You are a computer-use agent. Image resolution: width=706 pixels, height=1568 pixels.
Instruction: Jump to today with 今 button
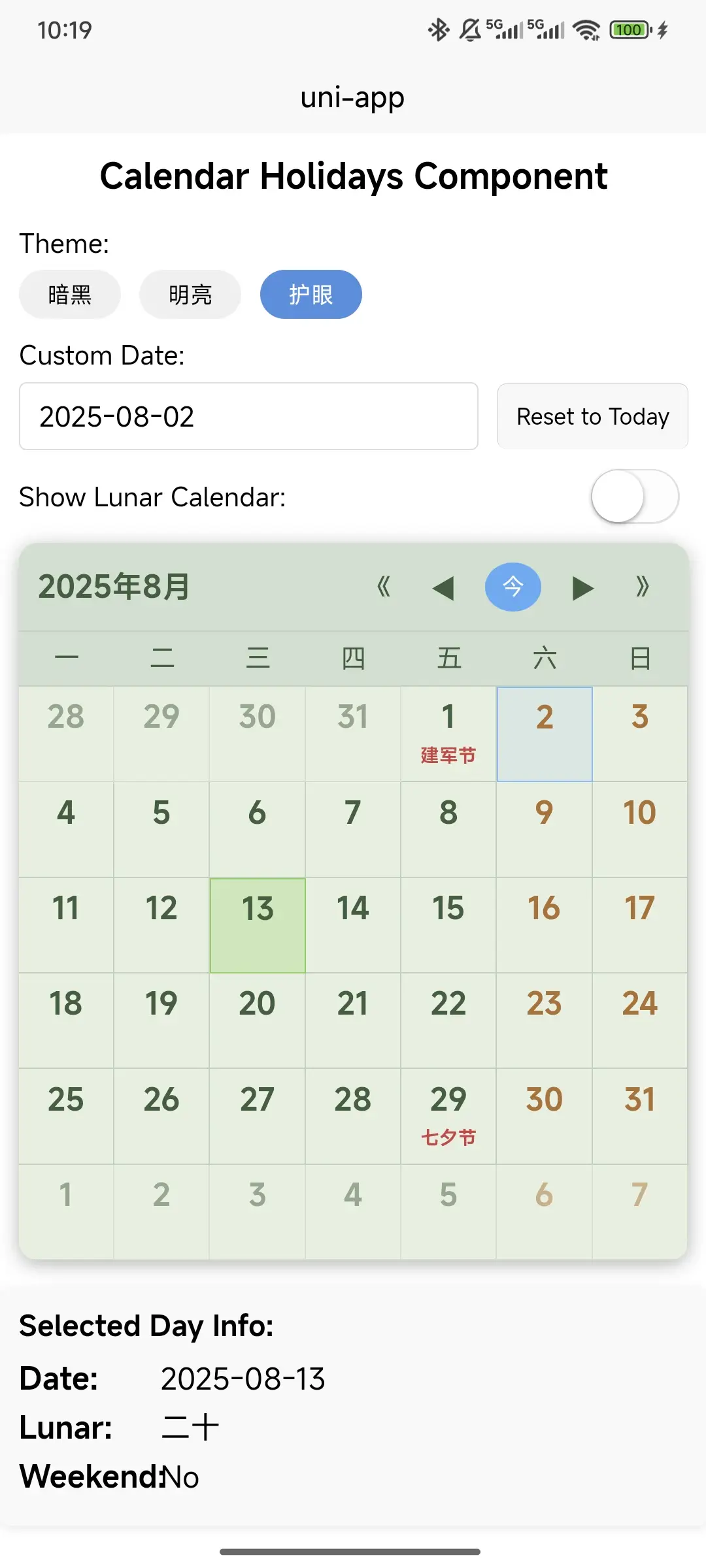(x=513, y=587)
